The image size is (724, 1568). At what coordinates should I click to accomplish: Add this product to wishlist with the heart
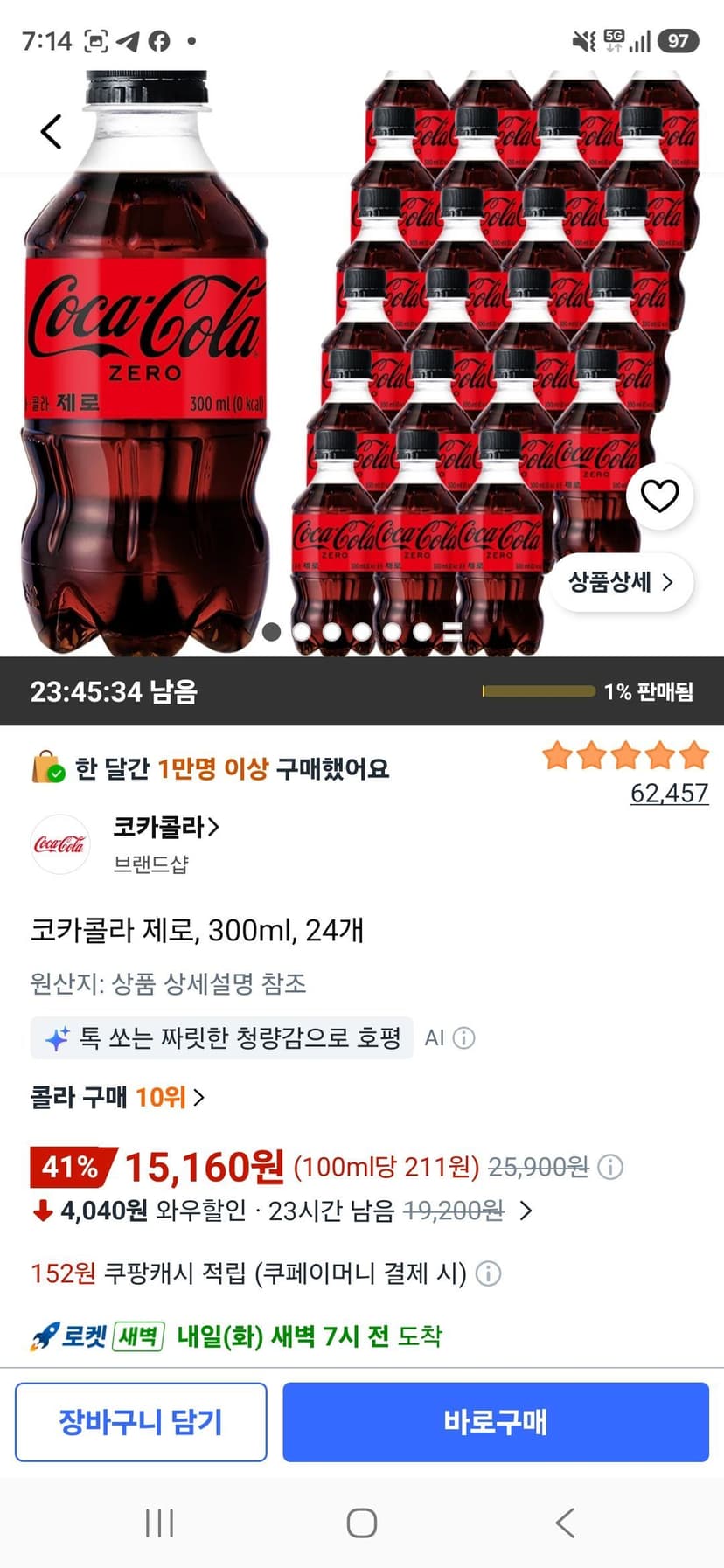659,496
